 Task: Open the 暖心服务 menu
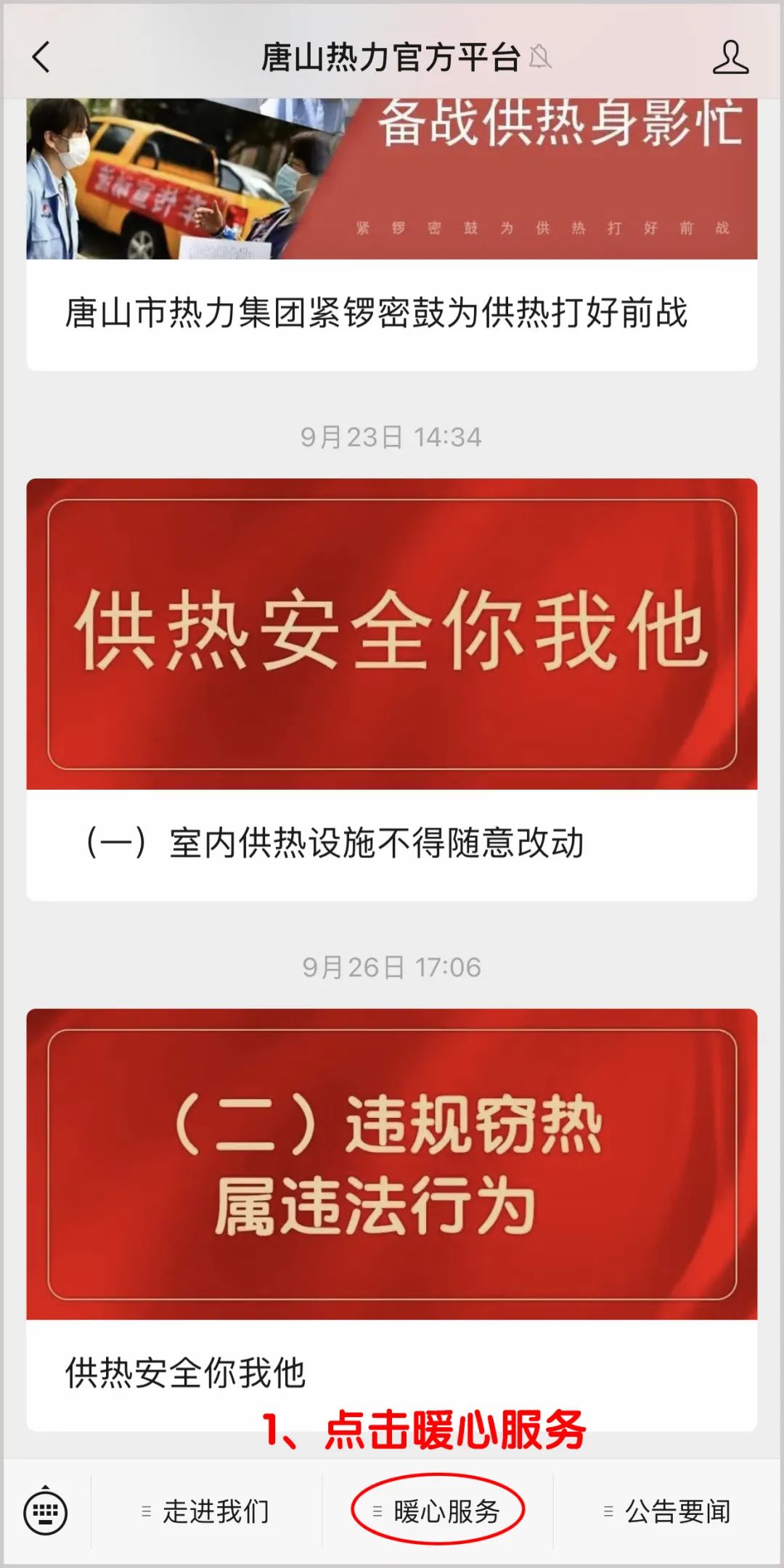tap(438, 1512)
